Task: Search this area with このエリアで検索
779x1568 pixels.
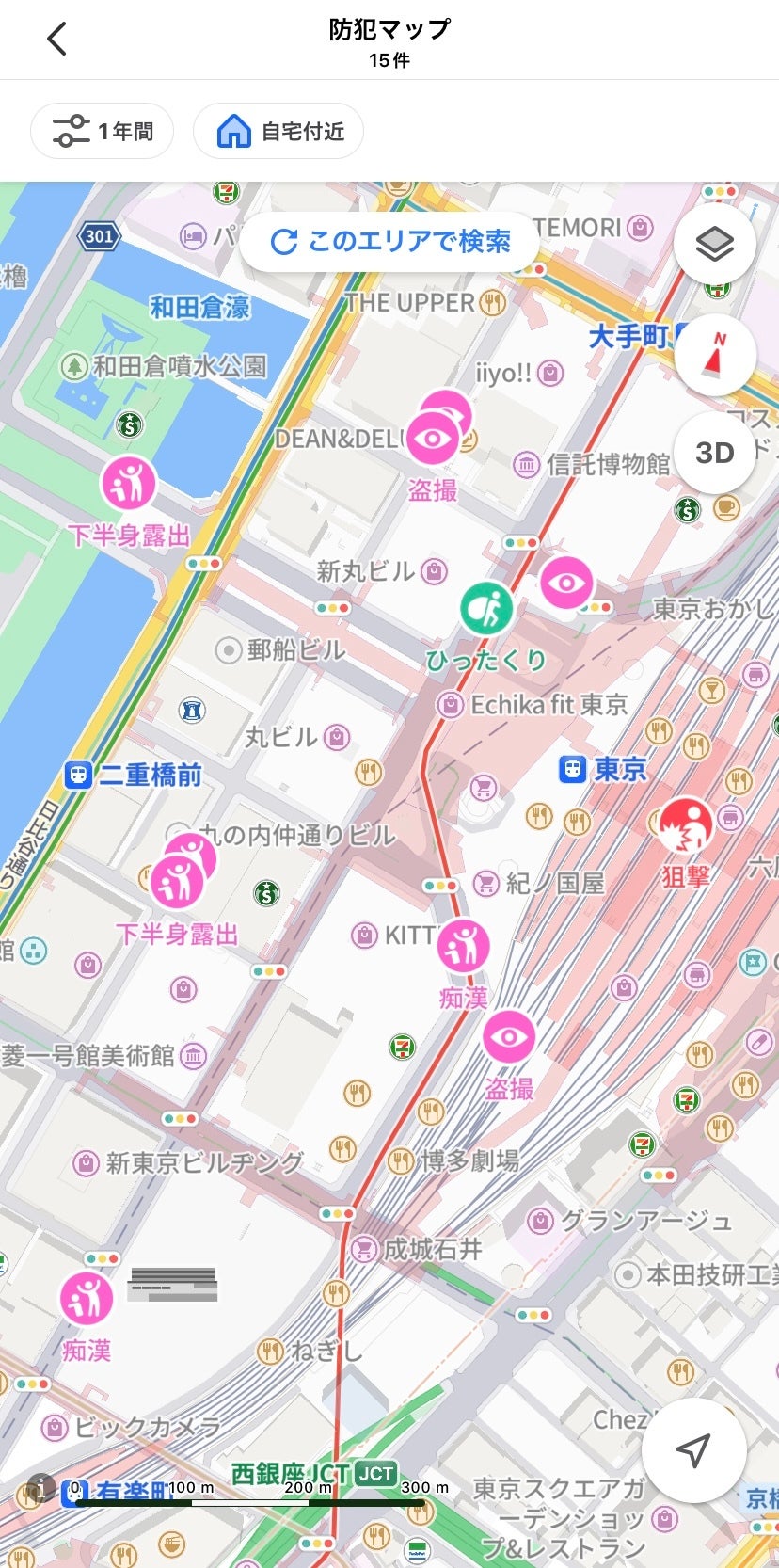Action: [x=390, y=242]
